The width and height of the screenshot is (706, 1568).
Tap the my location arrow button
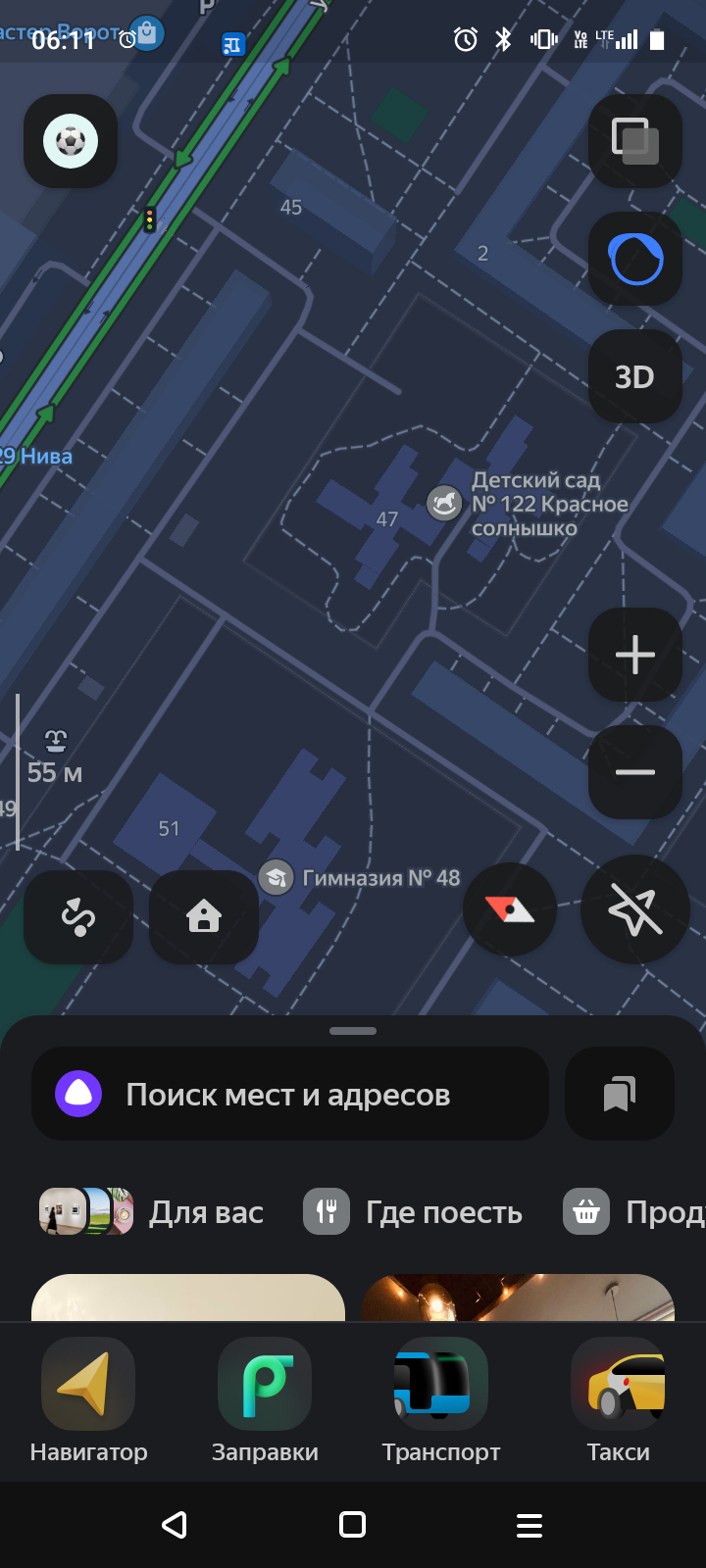(x=634, y=910)
